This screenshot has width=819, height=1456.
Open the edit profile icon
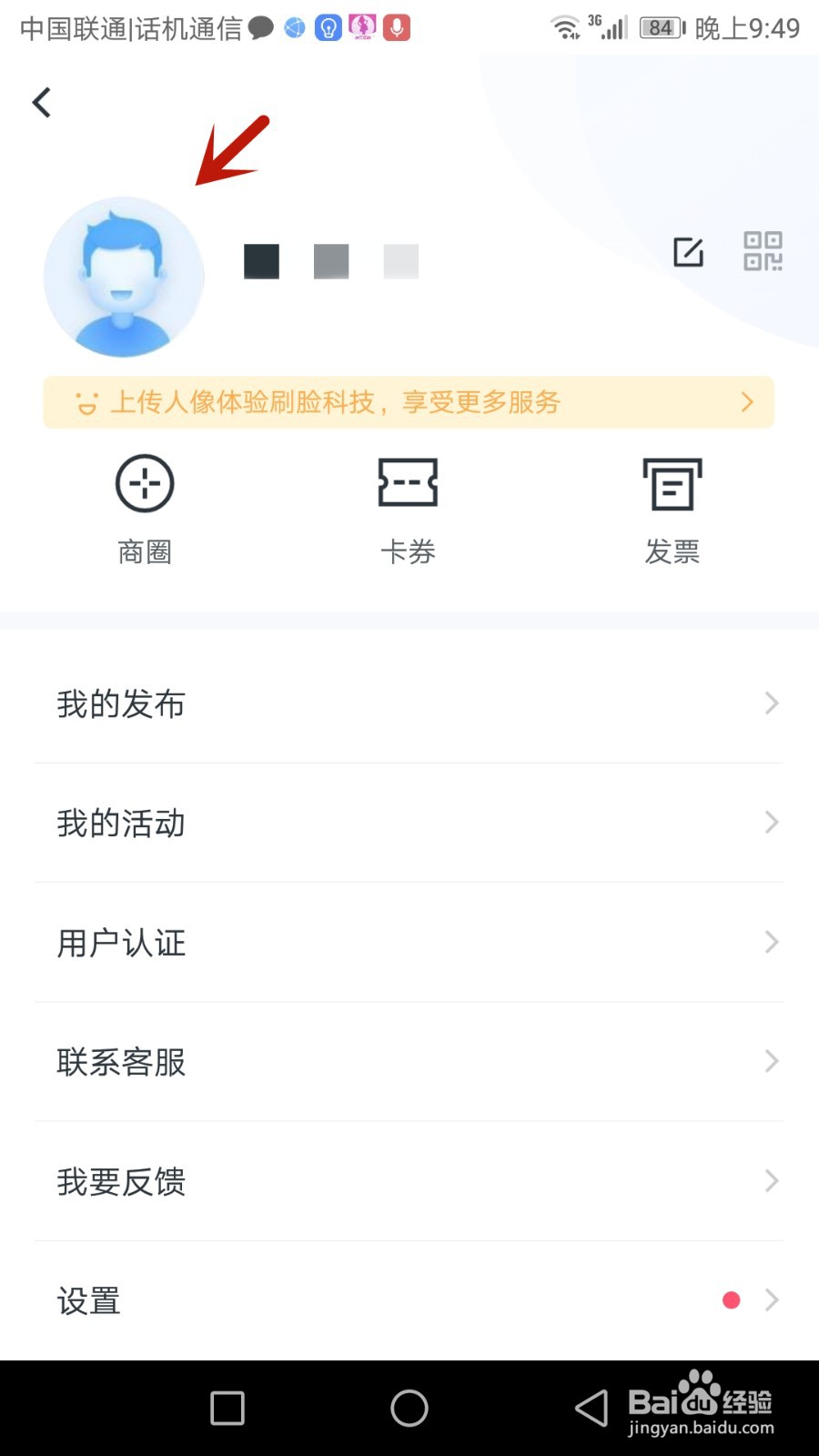(x=688, y=252)
